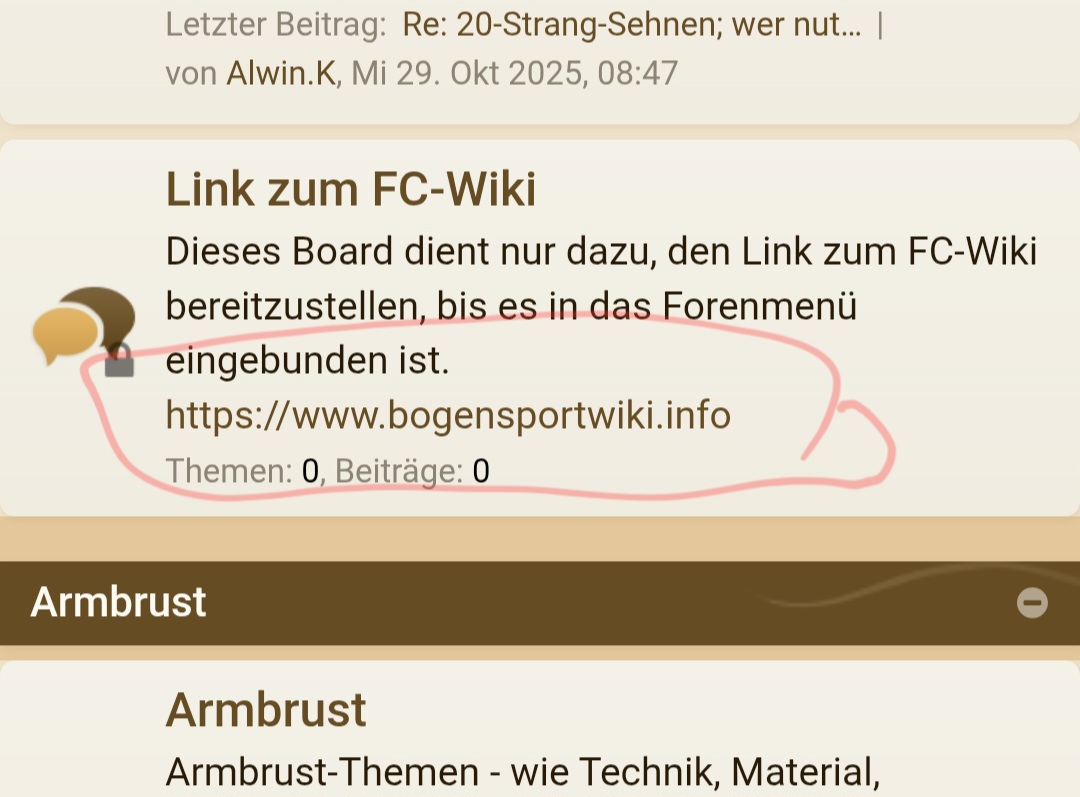Open the last post Re: 20-Strang-Sehnen
Viewport: 1080px width, 797px height.
631,26
